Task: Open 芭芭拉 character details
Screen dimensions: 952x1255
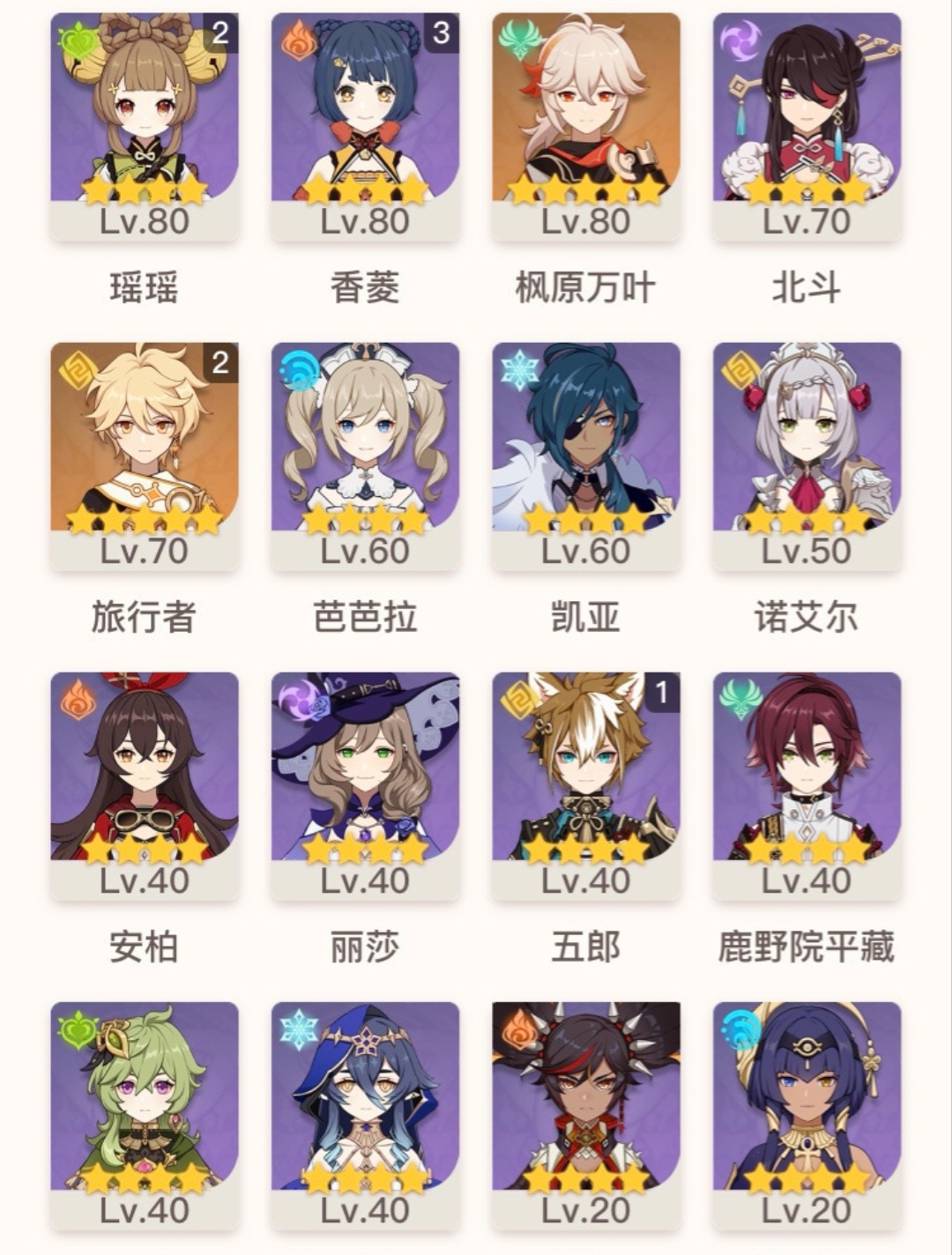Action: 365,454
